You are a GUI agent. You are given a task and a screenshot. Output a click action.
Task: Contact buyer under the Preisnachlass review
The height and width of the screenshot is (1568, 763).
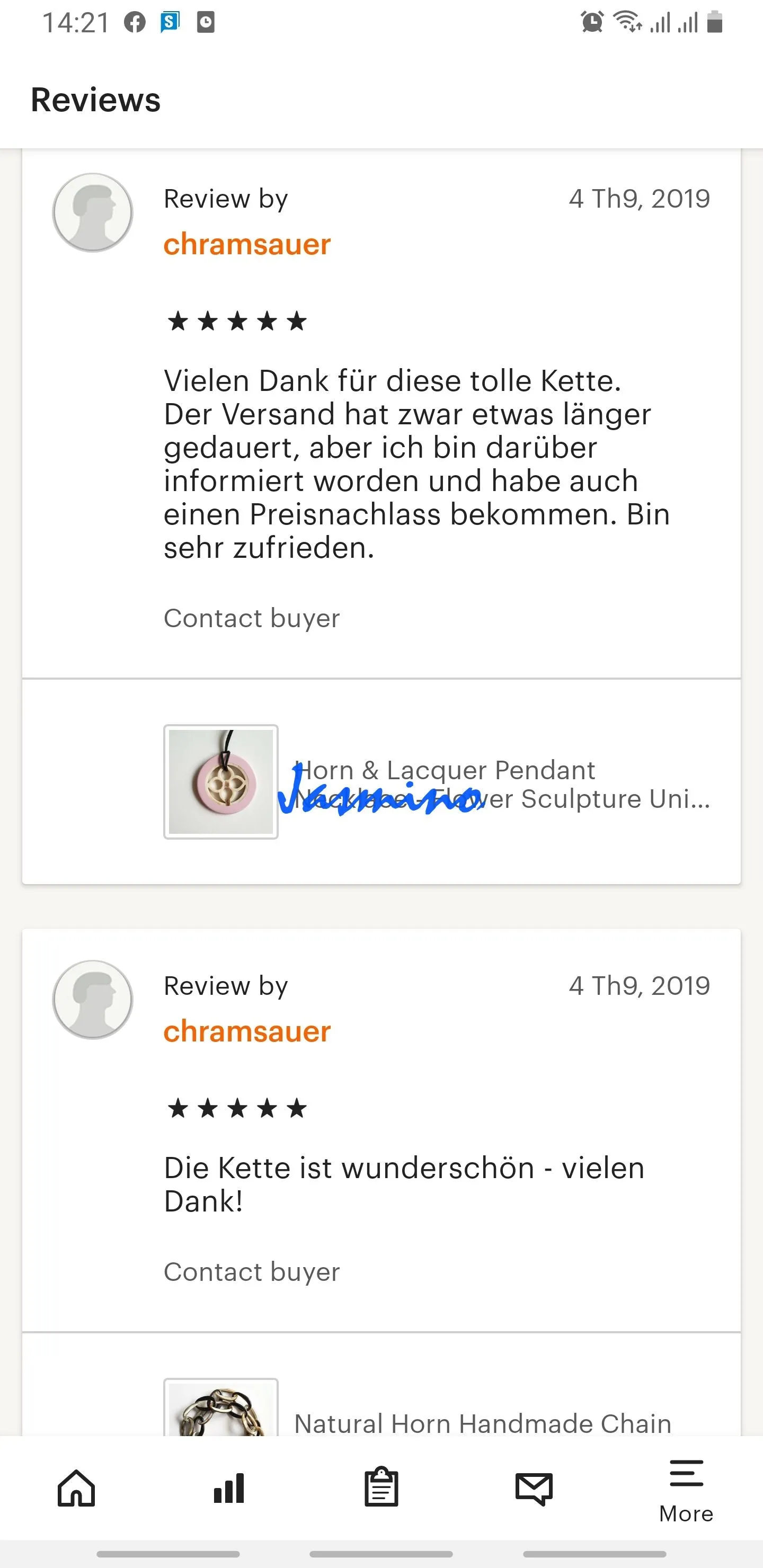[x=252, y=618]
